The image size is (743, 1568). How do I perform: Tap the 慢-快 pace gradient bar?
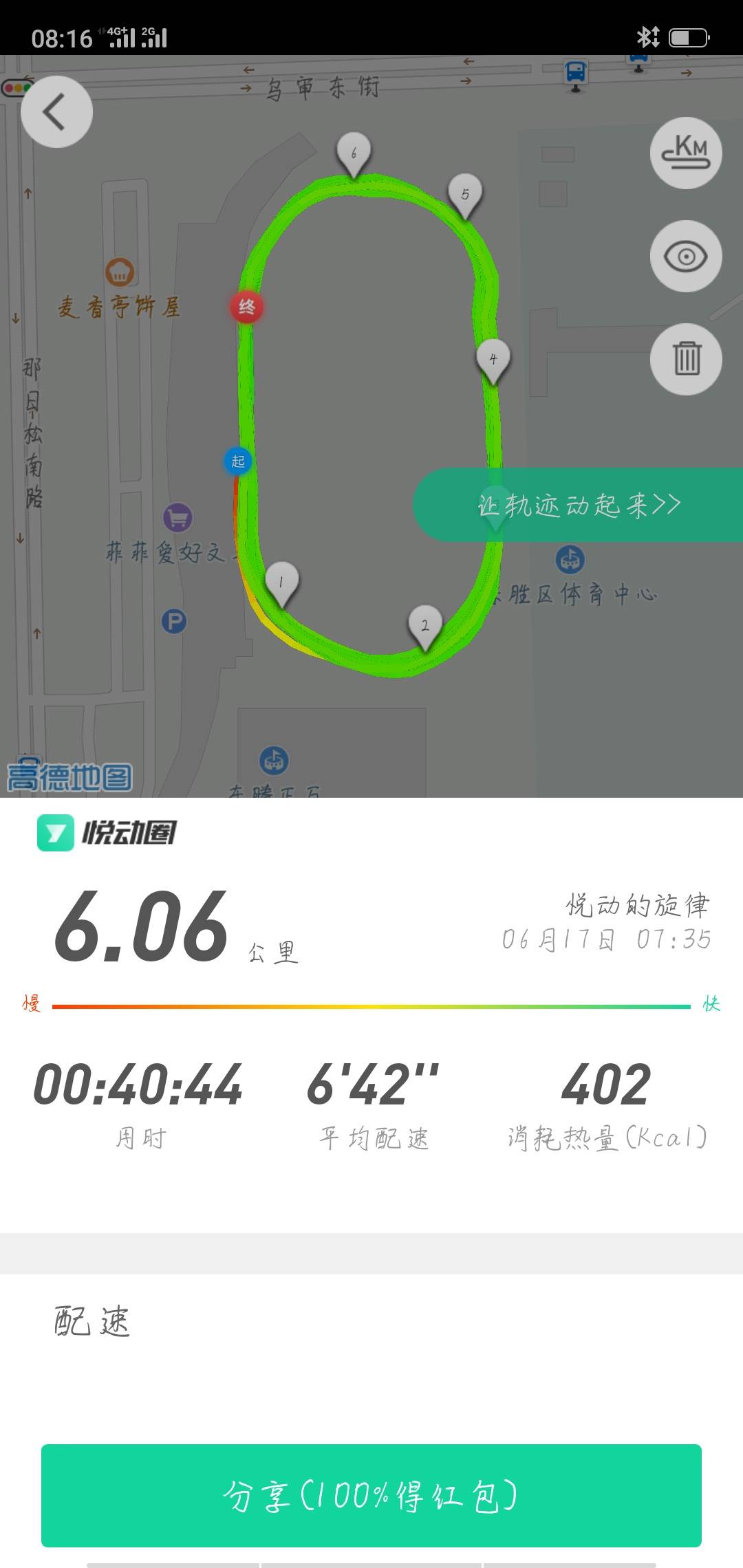click(371, 1005)
